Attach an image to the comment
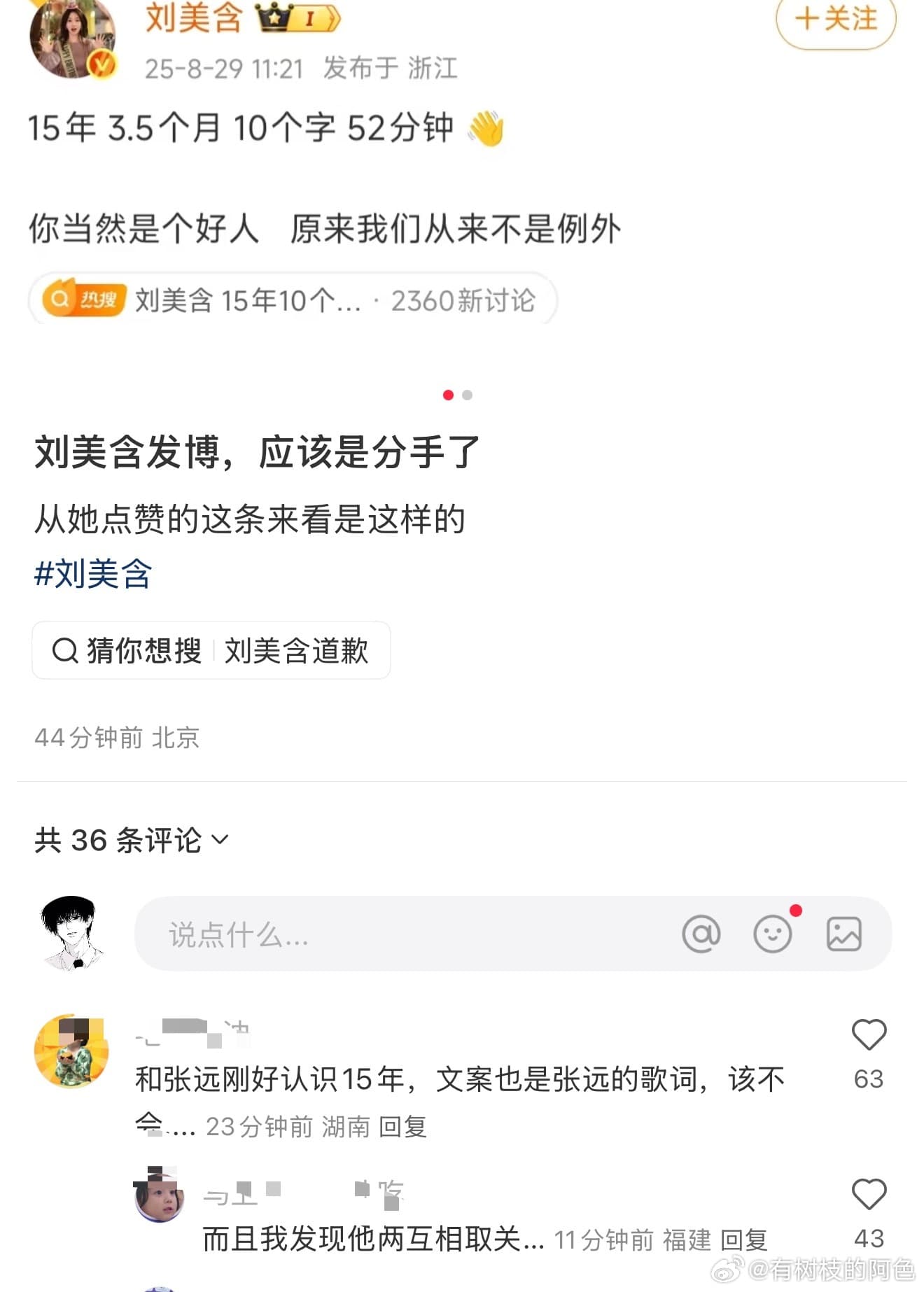The width and height of the screenshot is (924, 1292). 843,934
